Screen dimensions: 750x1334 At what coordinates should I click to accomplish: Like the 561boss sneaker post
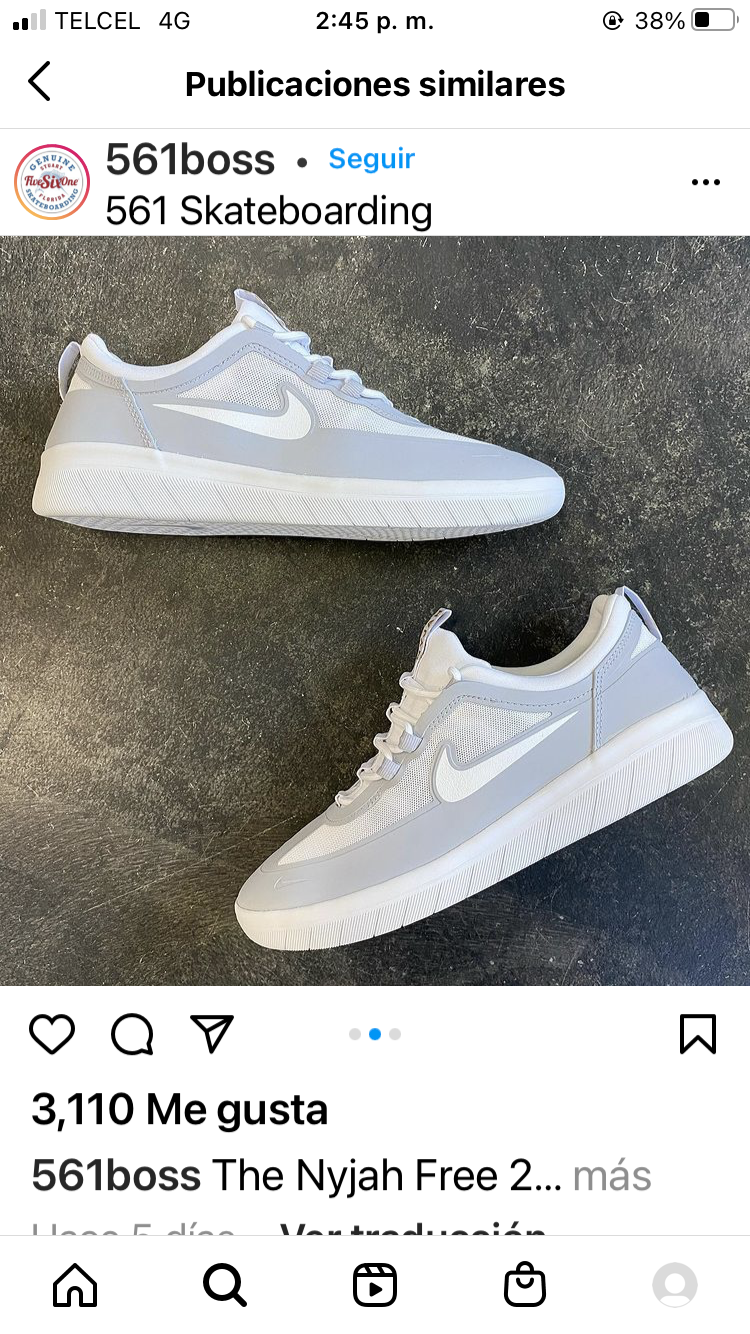(52, 1034)
